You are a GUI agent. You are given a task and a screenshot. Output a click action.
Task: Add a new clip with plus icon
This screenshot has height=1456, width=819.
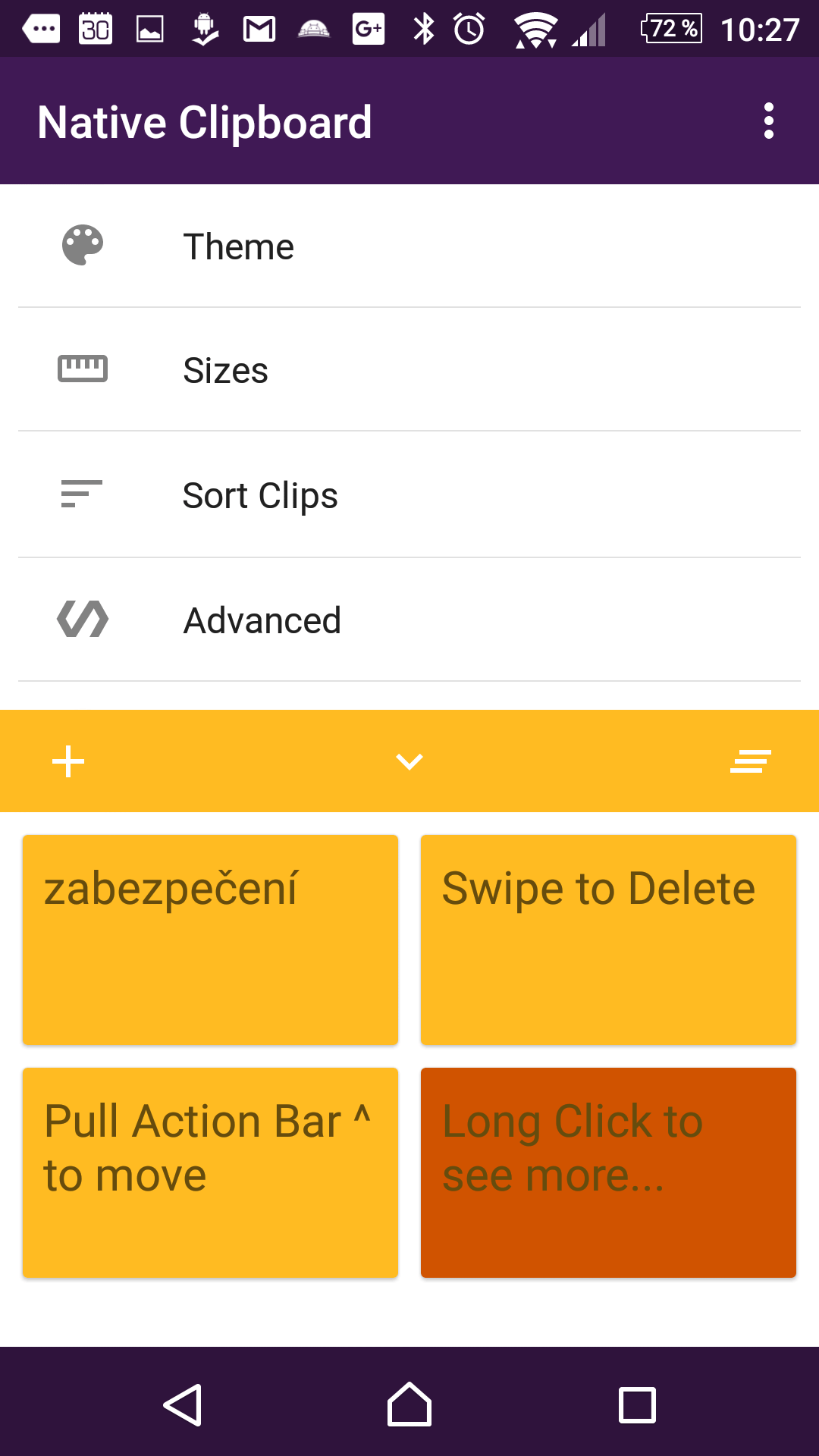(x=68, y=761)
